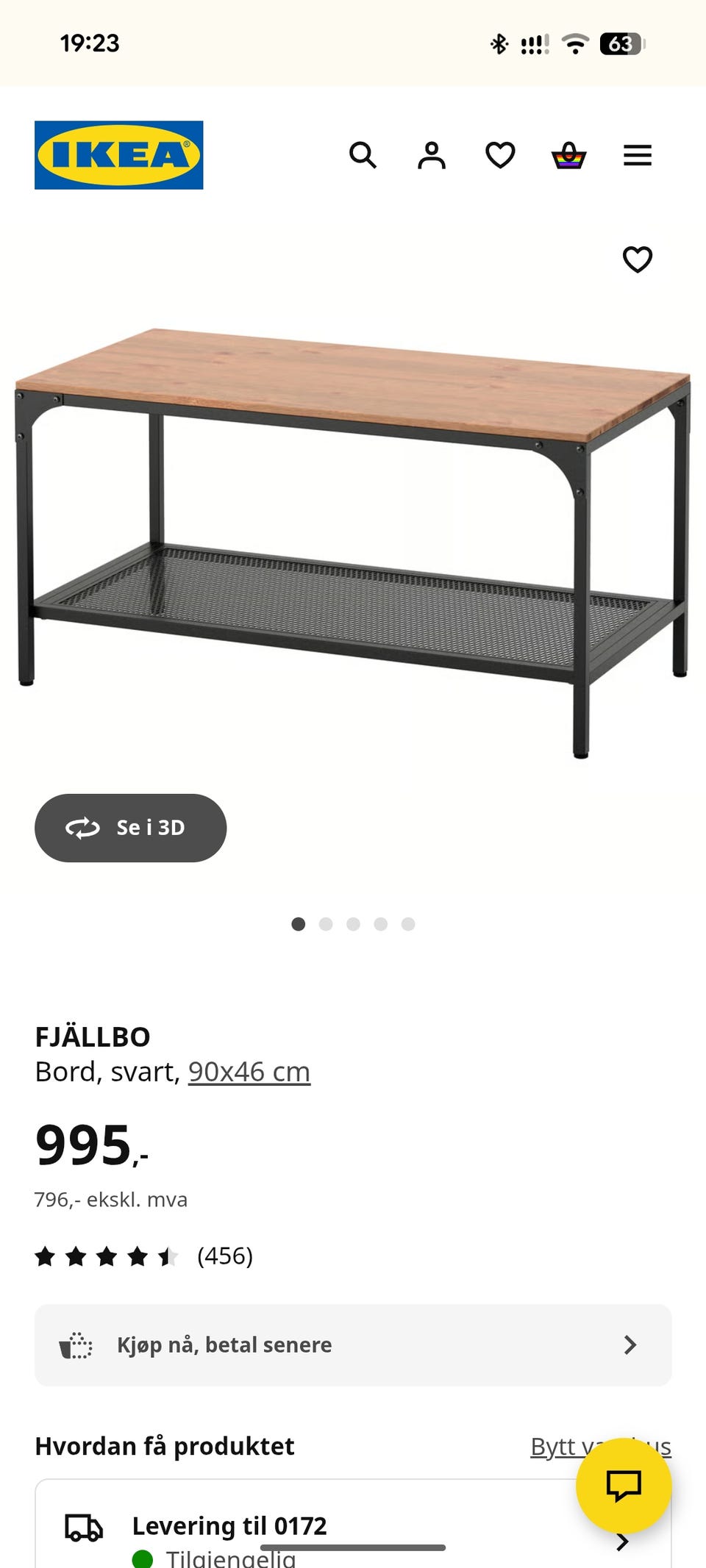This screenshot has width=706, height=1568.
Task: Select the second carousel dot
Action: click(326, 924)
